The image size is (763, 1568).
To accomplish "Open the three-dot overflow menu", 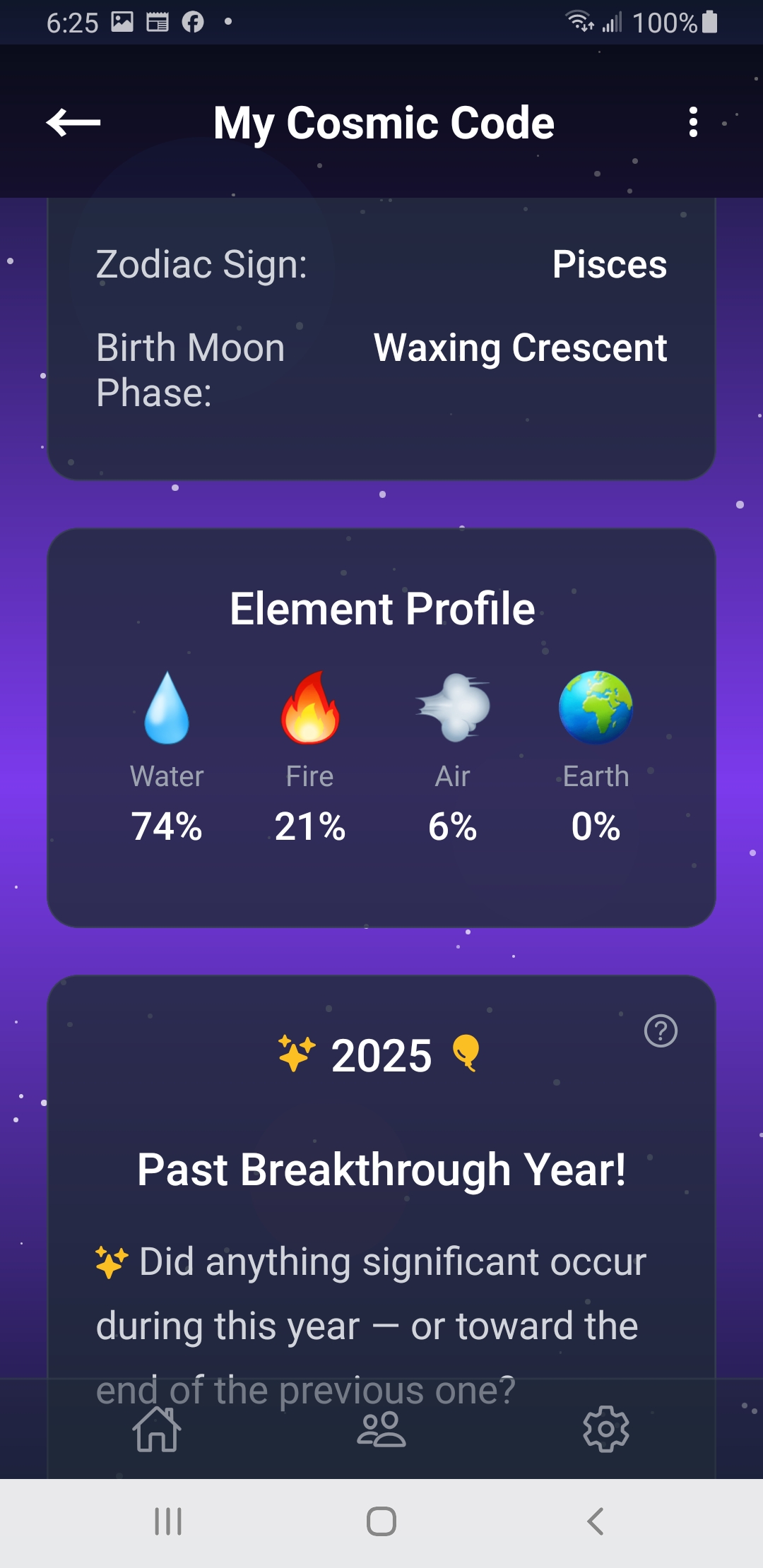I will (x=693, y=122).
